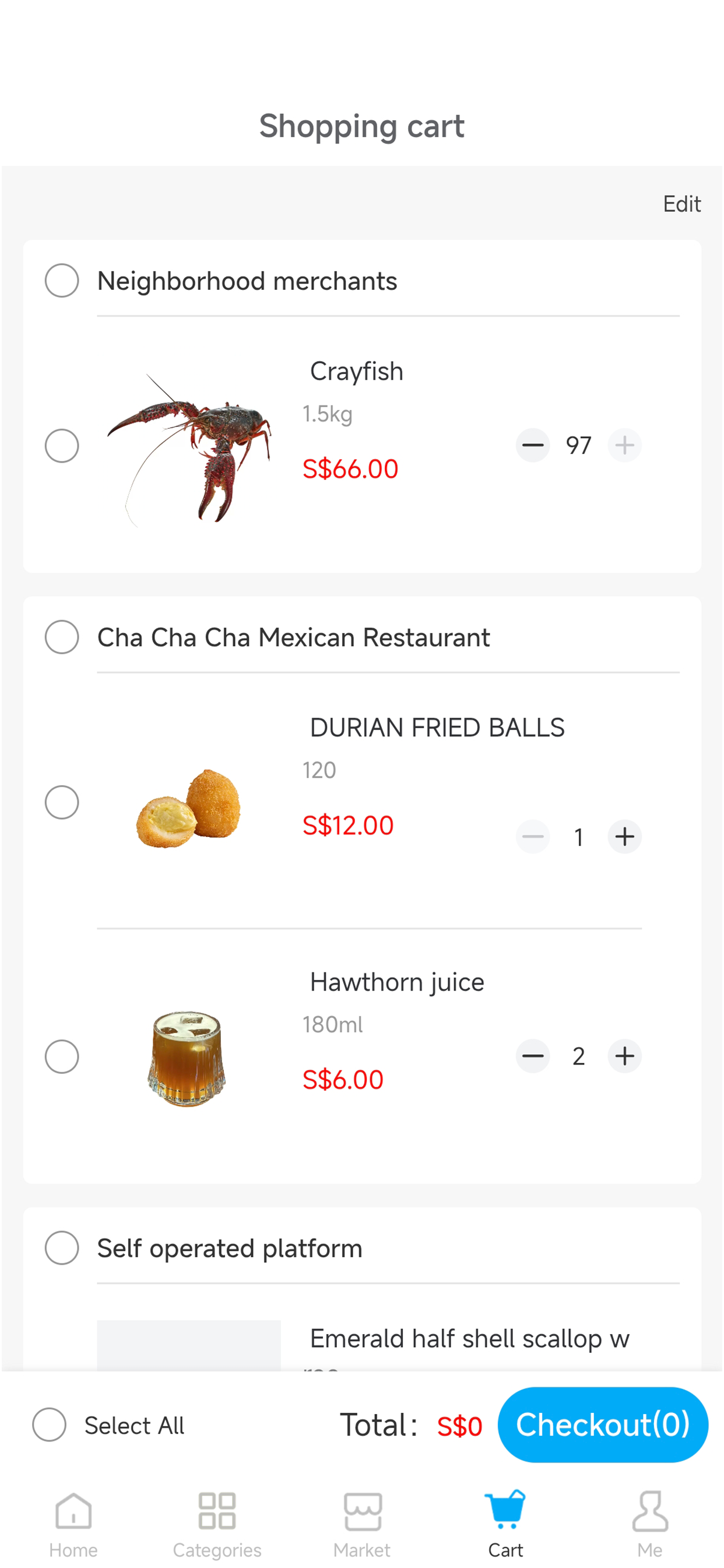Select the Cha Cha Cha Mexican Restaurant group
This screenshot has height=1568, width=724.
61,638
